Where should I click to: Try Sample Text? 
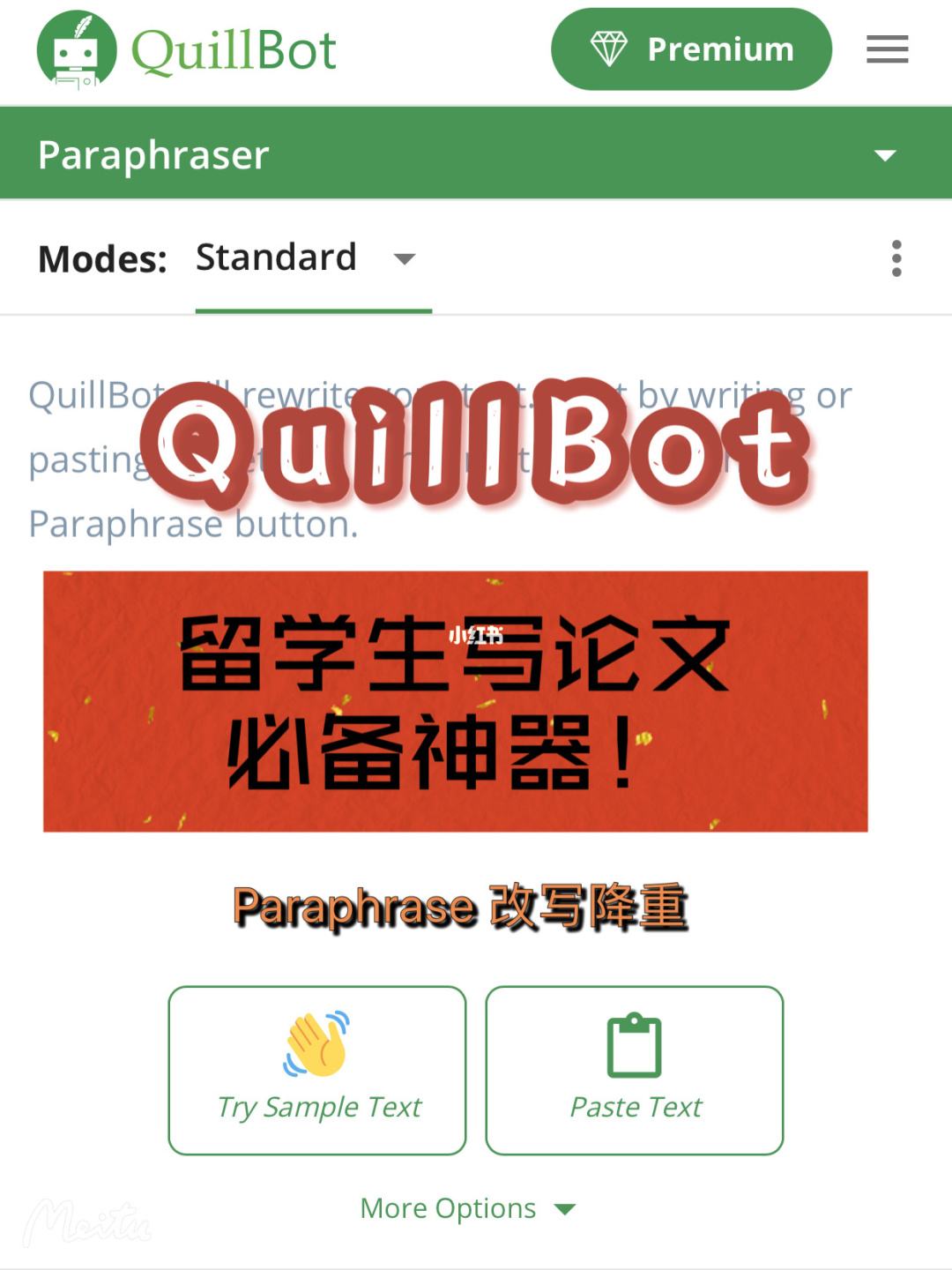coord(317,1070)
